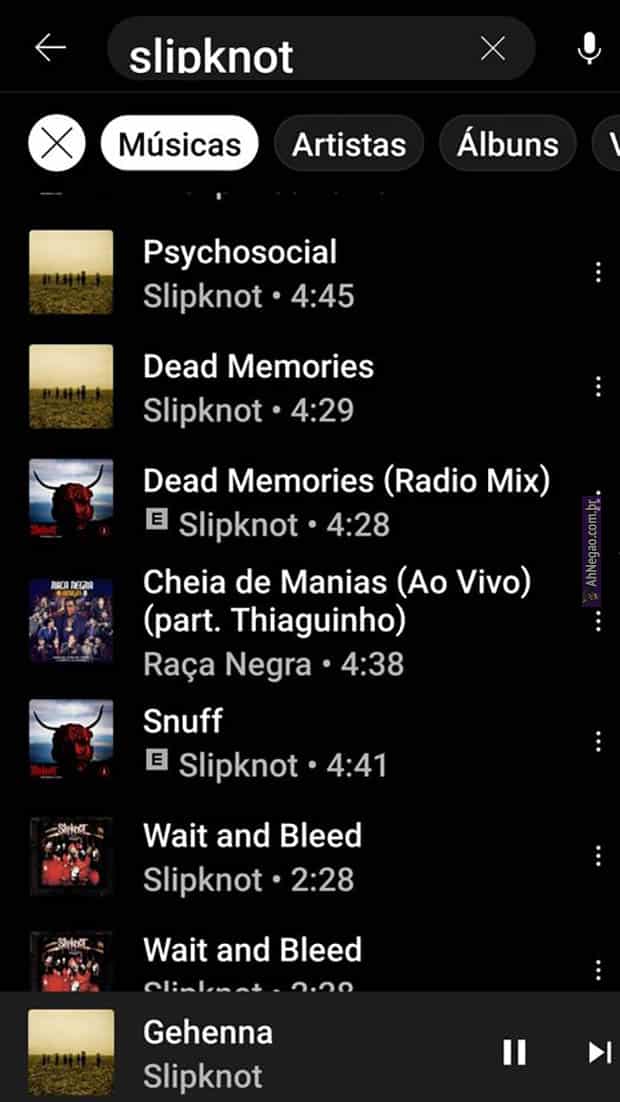620x1102 pixels.
Task: Open options menu for Snuff
Action: click(x=598, y=741)
